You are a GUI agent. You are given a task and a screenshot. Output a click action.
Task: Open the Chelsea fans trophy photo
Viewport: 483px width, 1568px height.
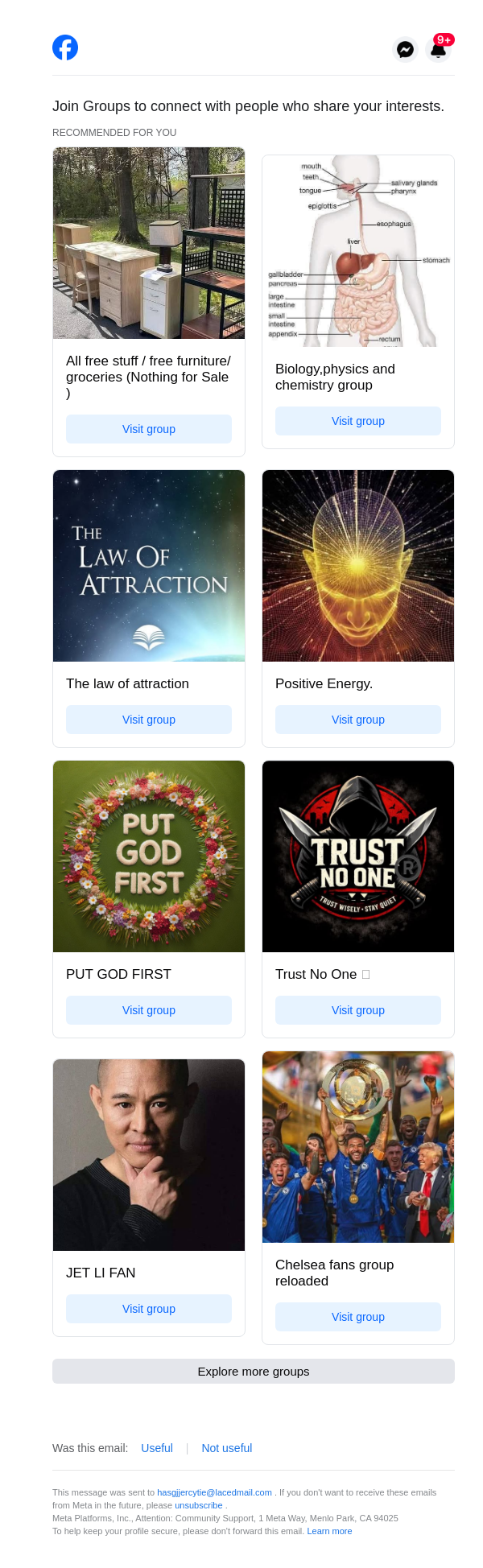point(358,1147)
